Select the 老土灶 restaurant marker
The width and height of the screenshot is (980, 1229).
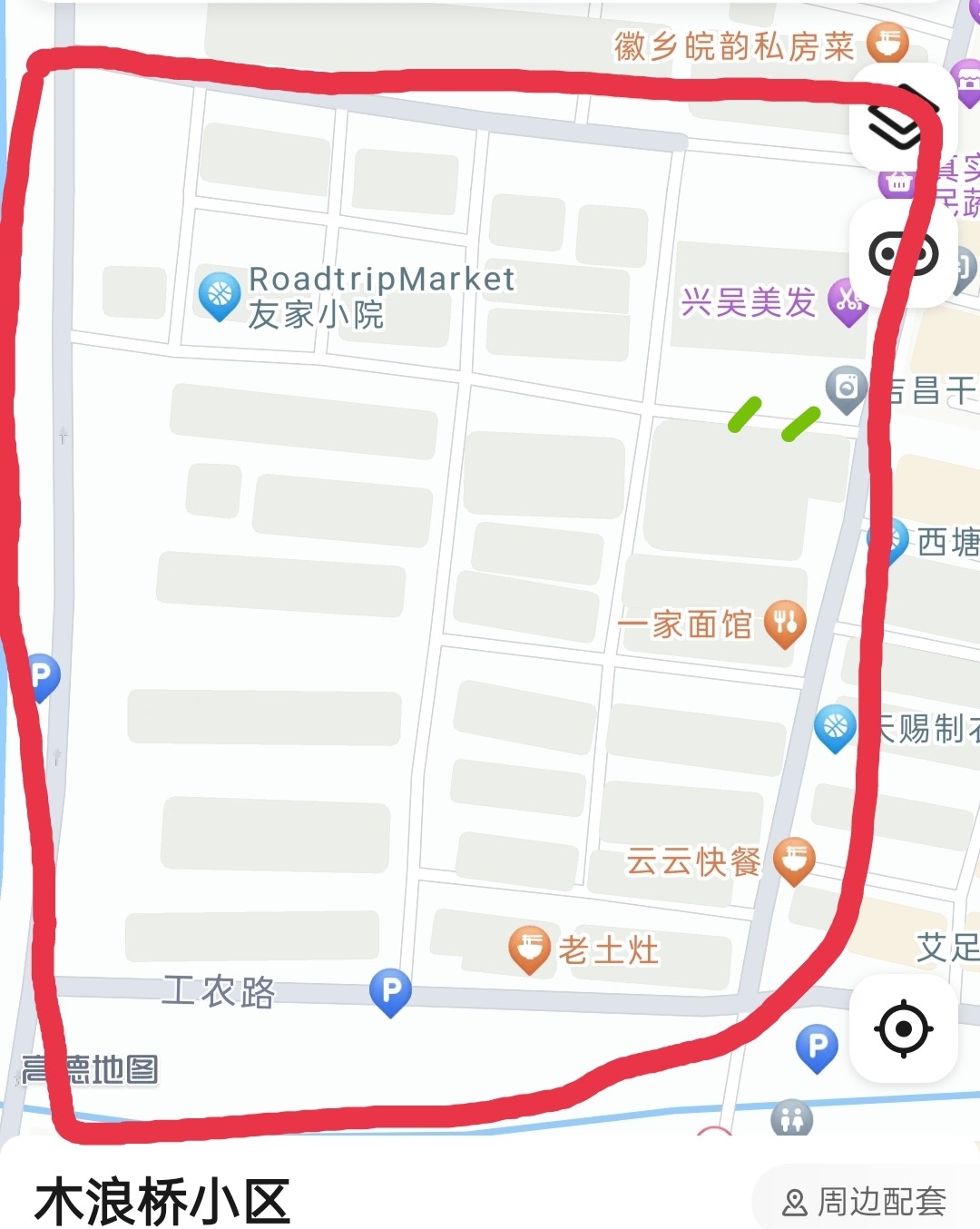click(x=530, y=949)
